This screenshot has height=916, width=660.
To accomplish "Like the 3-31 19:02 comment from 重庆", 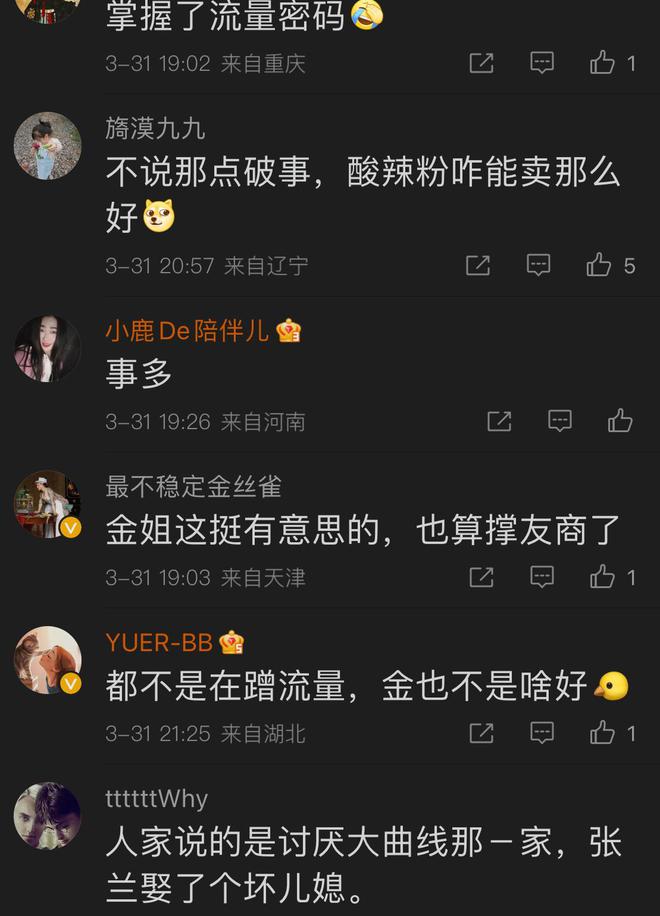I will tap(602, 63).
